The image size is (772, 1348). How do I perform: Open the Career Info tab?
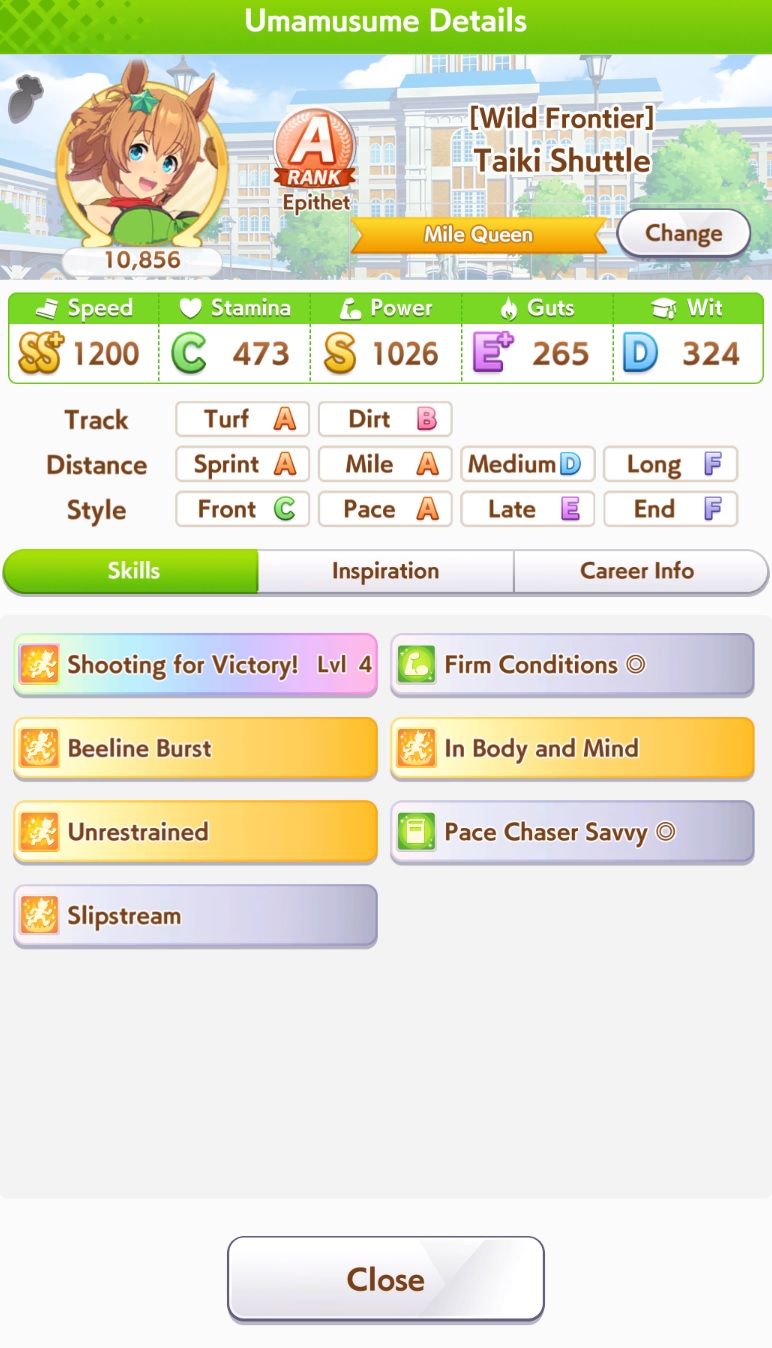point(637,571)
